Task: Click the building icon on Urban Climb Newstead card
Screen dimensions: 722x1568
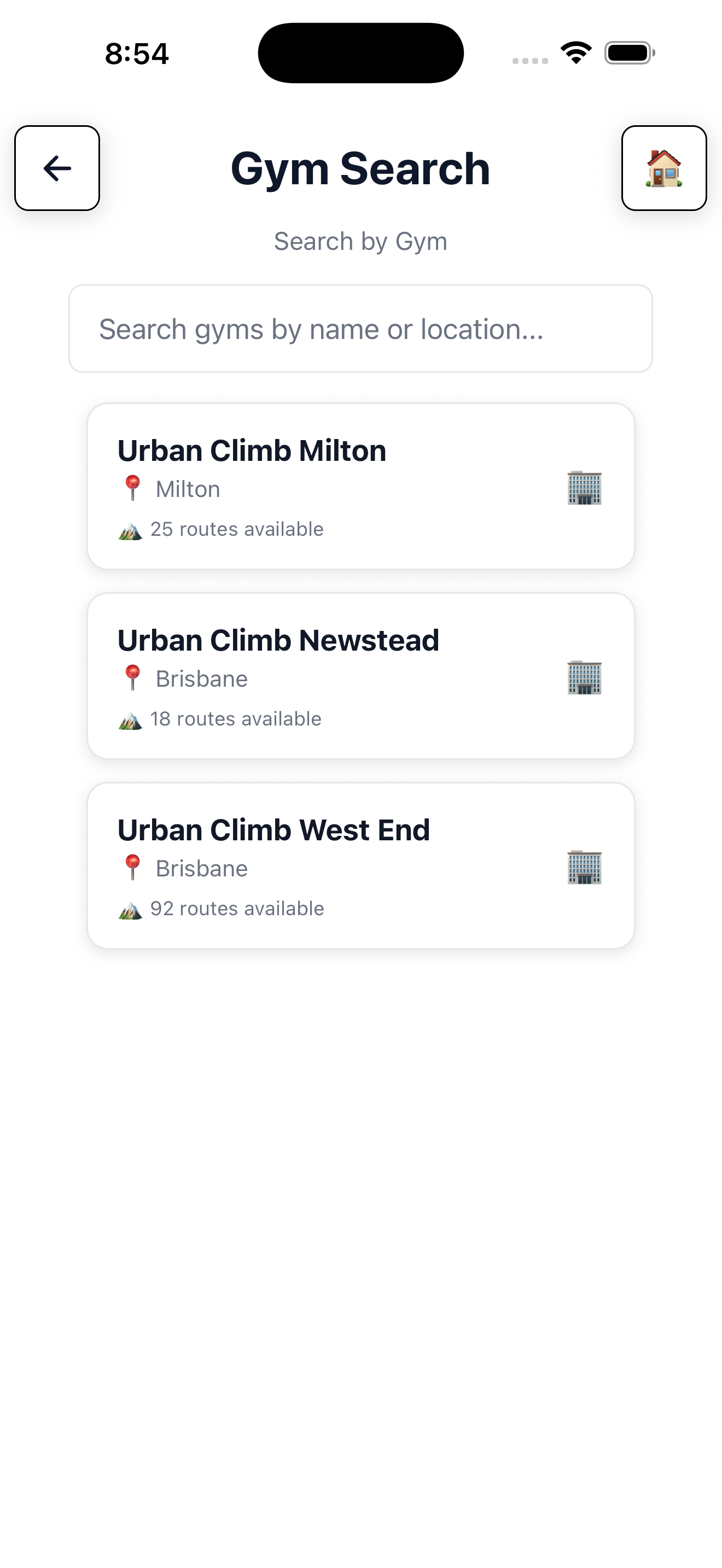Action: coord(584,677)
